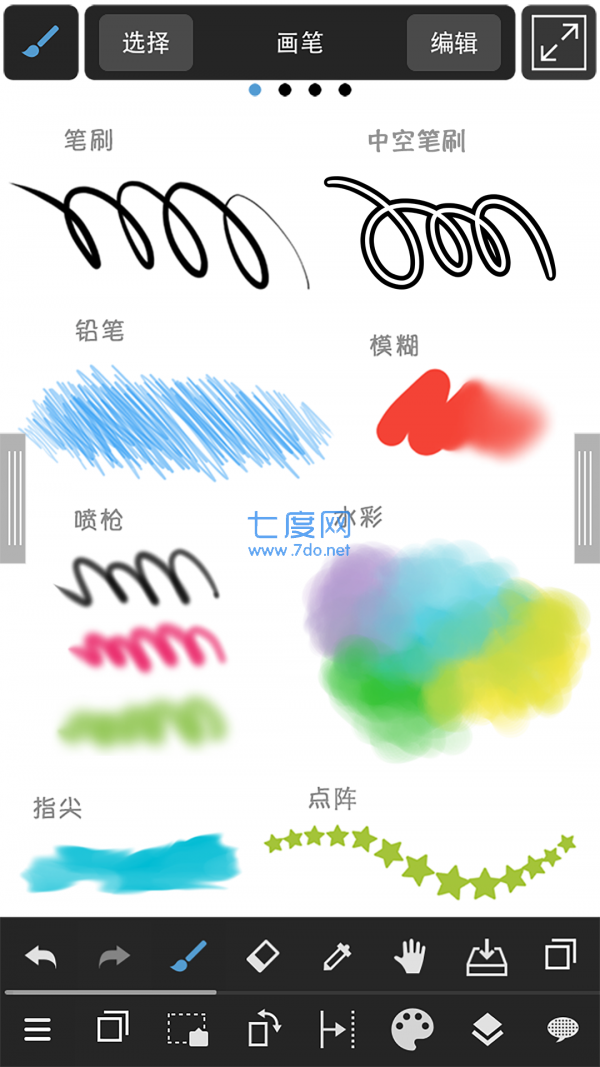Tap the 选择 button
The width and height of the screenshot is (600, 1067).
(x=146, y=42)
